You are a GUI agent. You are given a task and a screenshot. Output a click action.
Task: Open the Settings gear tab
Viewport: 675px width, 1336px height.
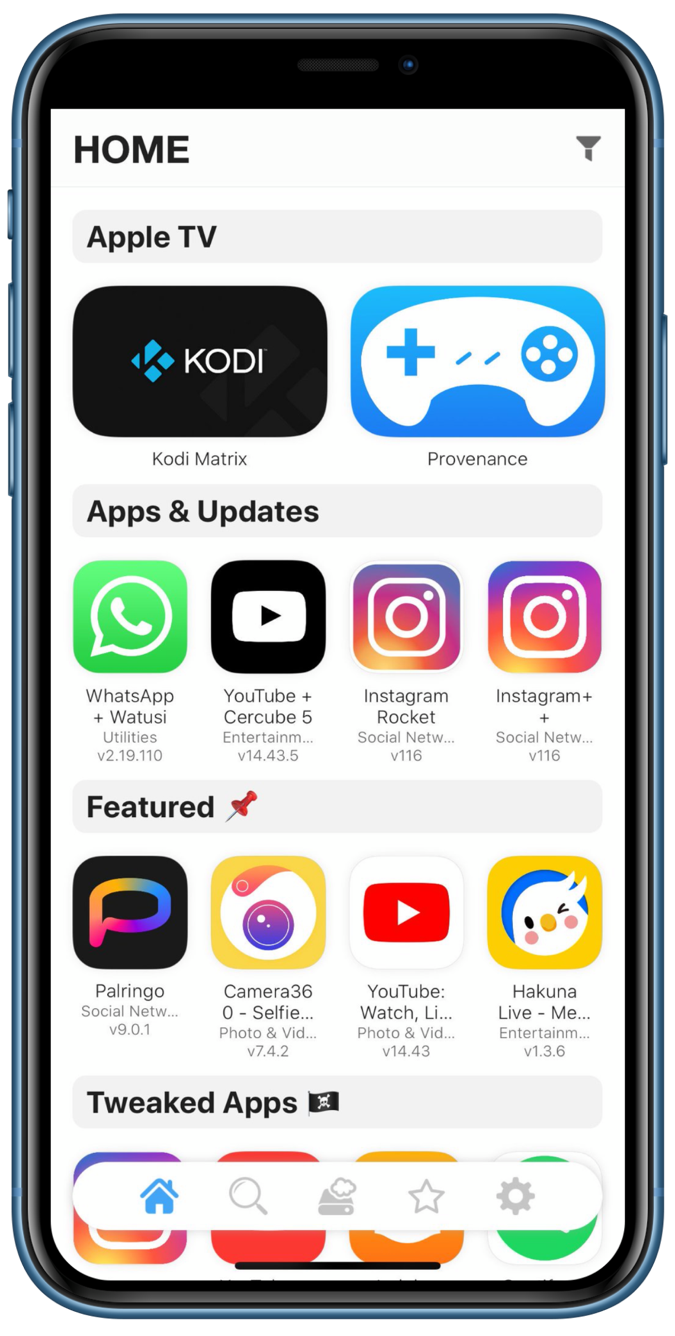coord(515,1196)
